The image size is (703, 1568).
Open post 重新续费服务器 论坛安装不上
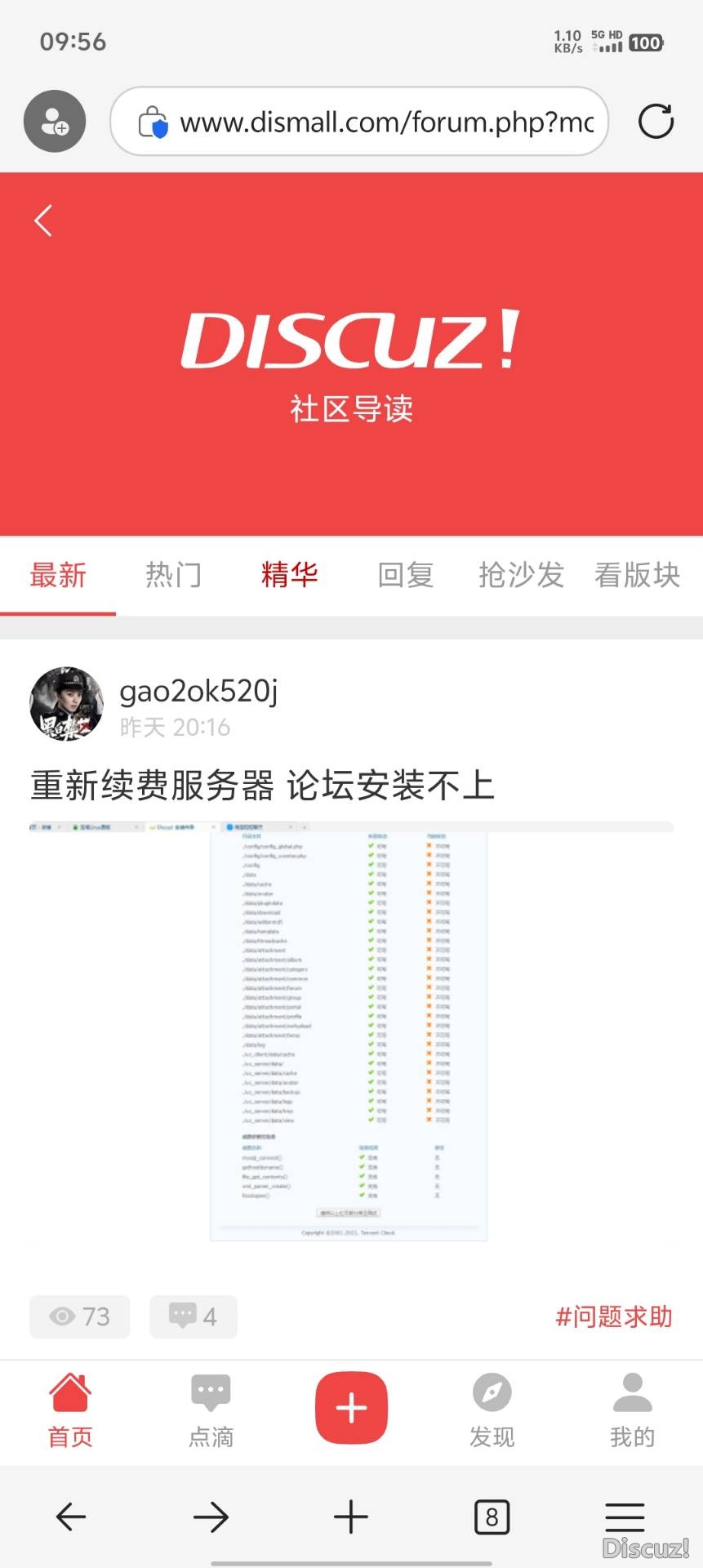pos(263,786)
